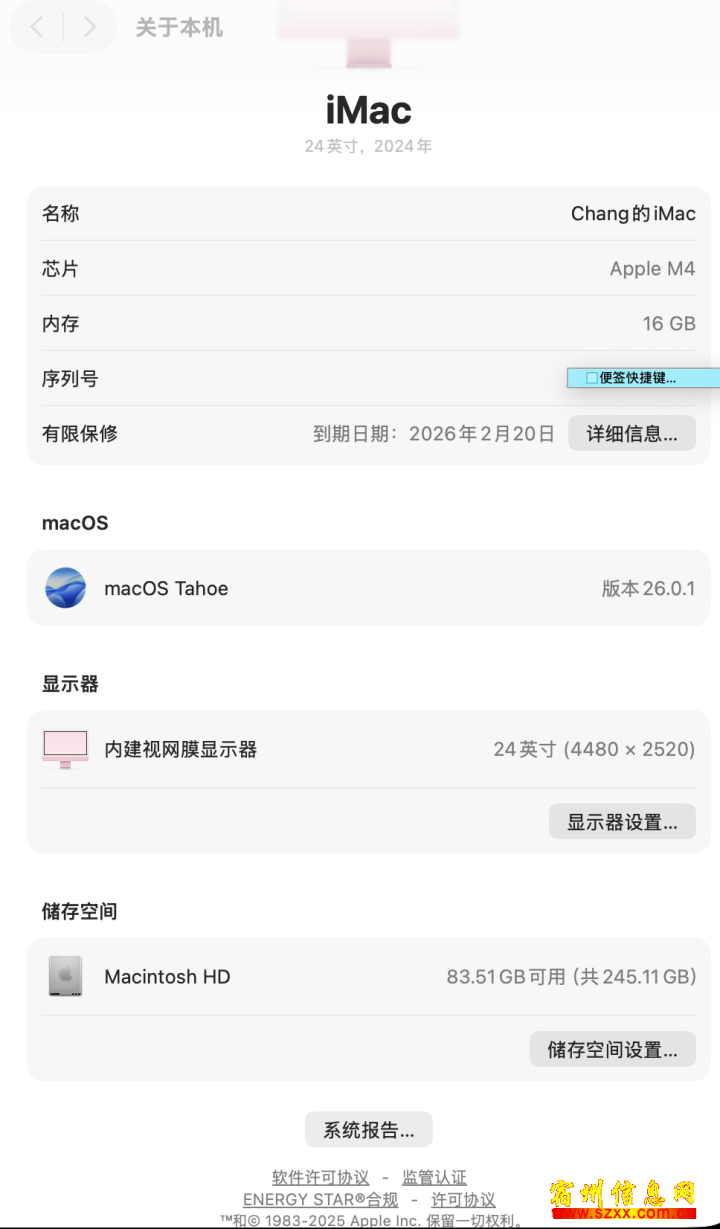Open 显示器设置 button
720x1229 pixels.
622,822
